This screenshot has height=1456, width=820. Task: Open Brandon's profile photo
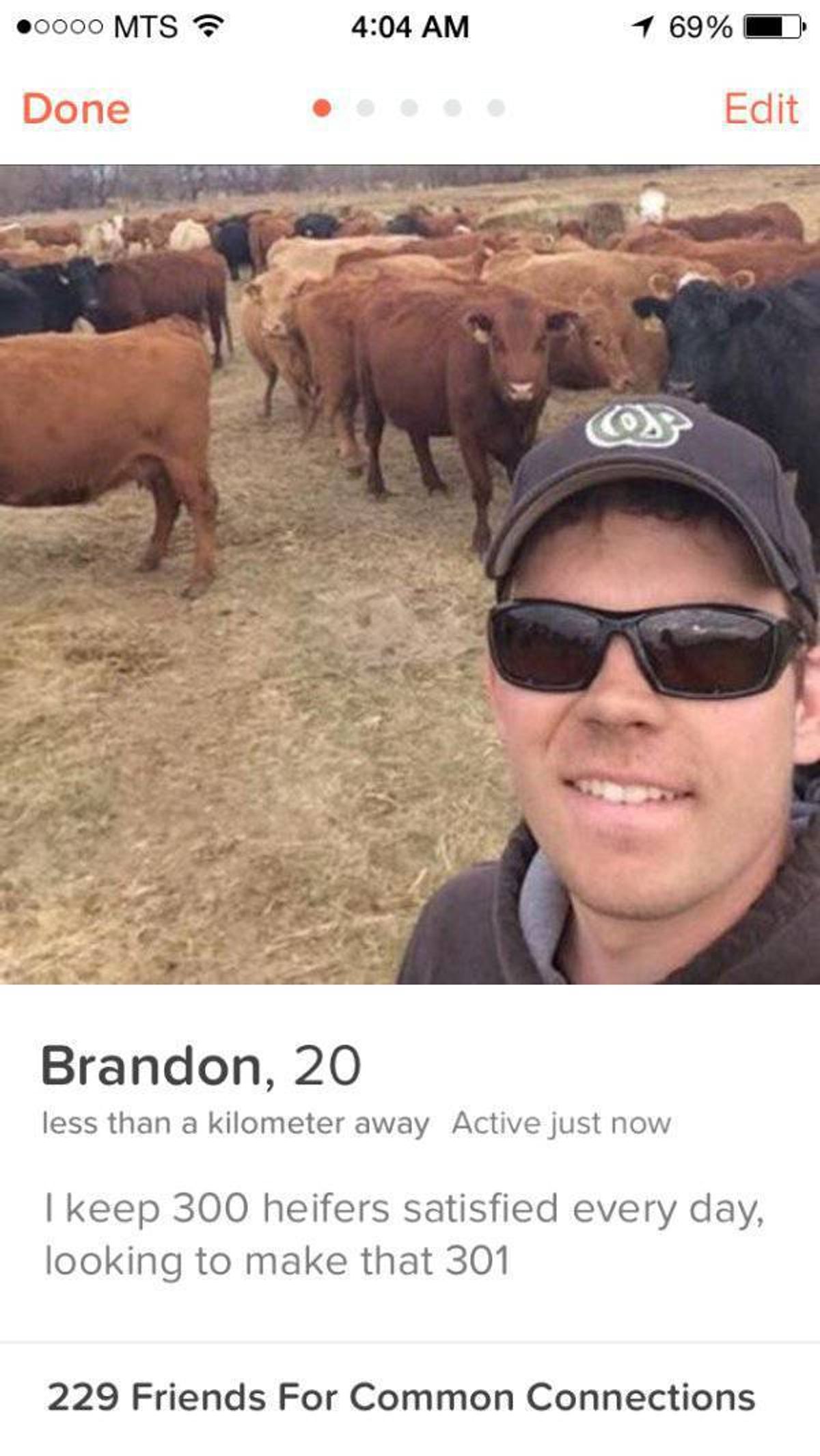[x=410, y=574]
